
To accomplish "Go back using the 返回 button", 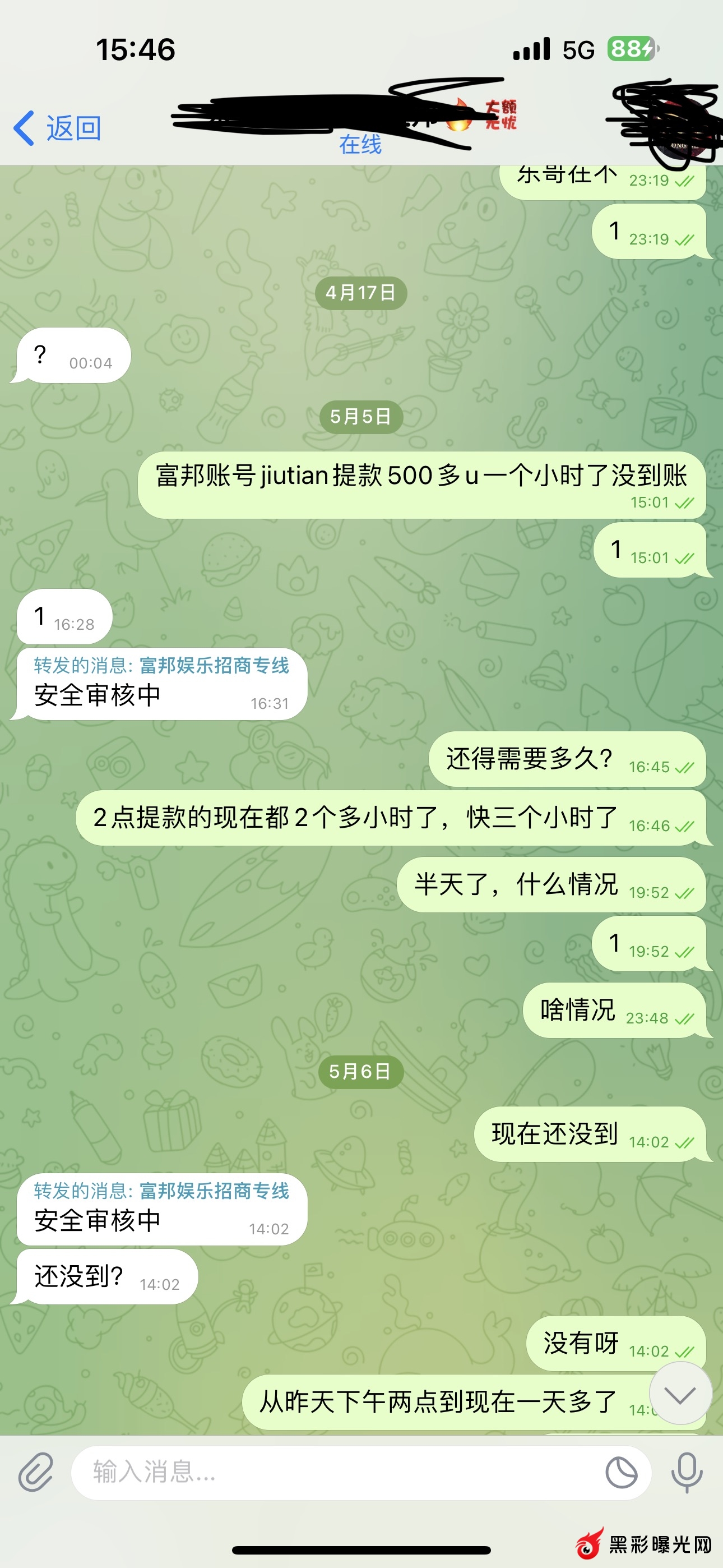I will point(58,128).
